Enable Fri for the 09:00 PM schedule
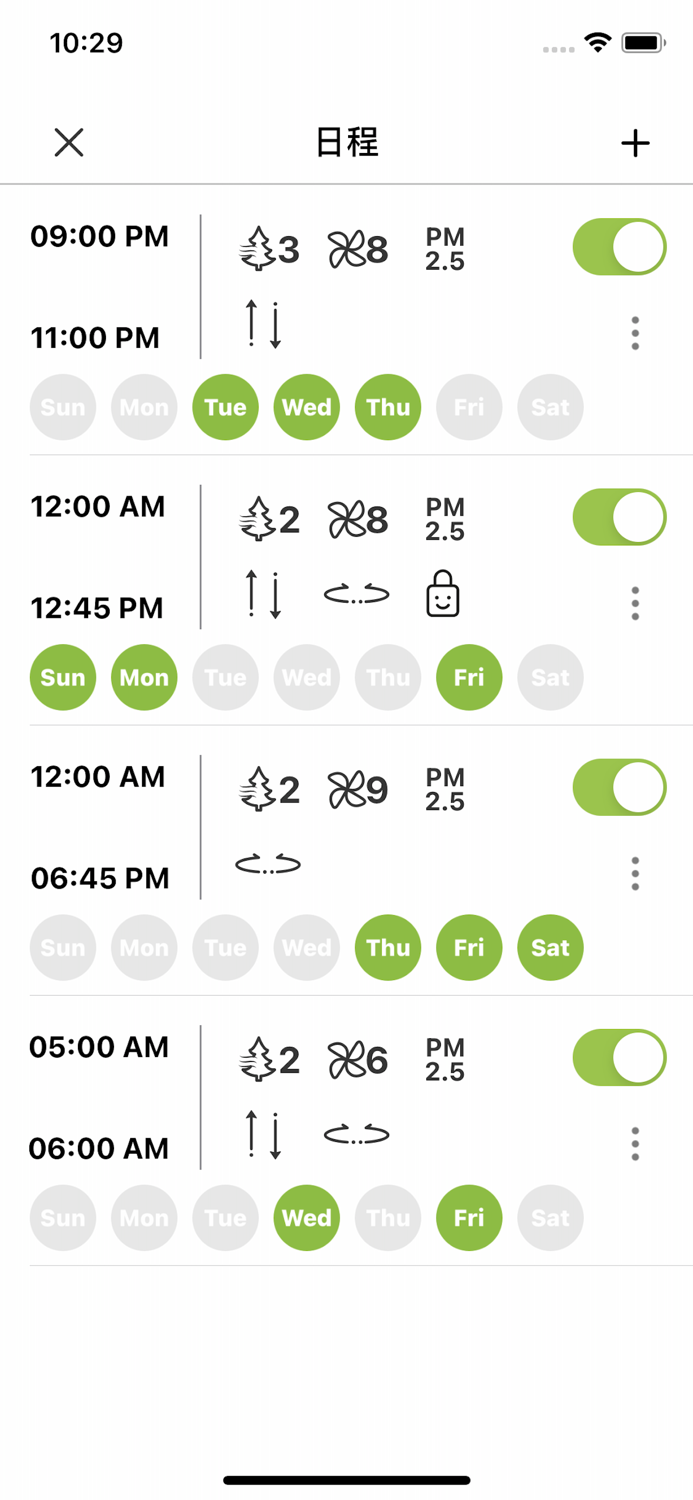Screen dimensions: 693x1500 point(469,407)
